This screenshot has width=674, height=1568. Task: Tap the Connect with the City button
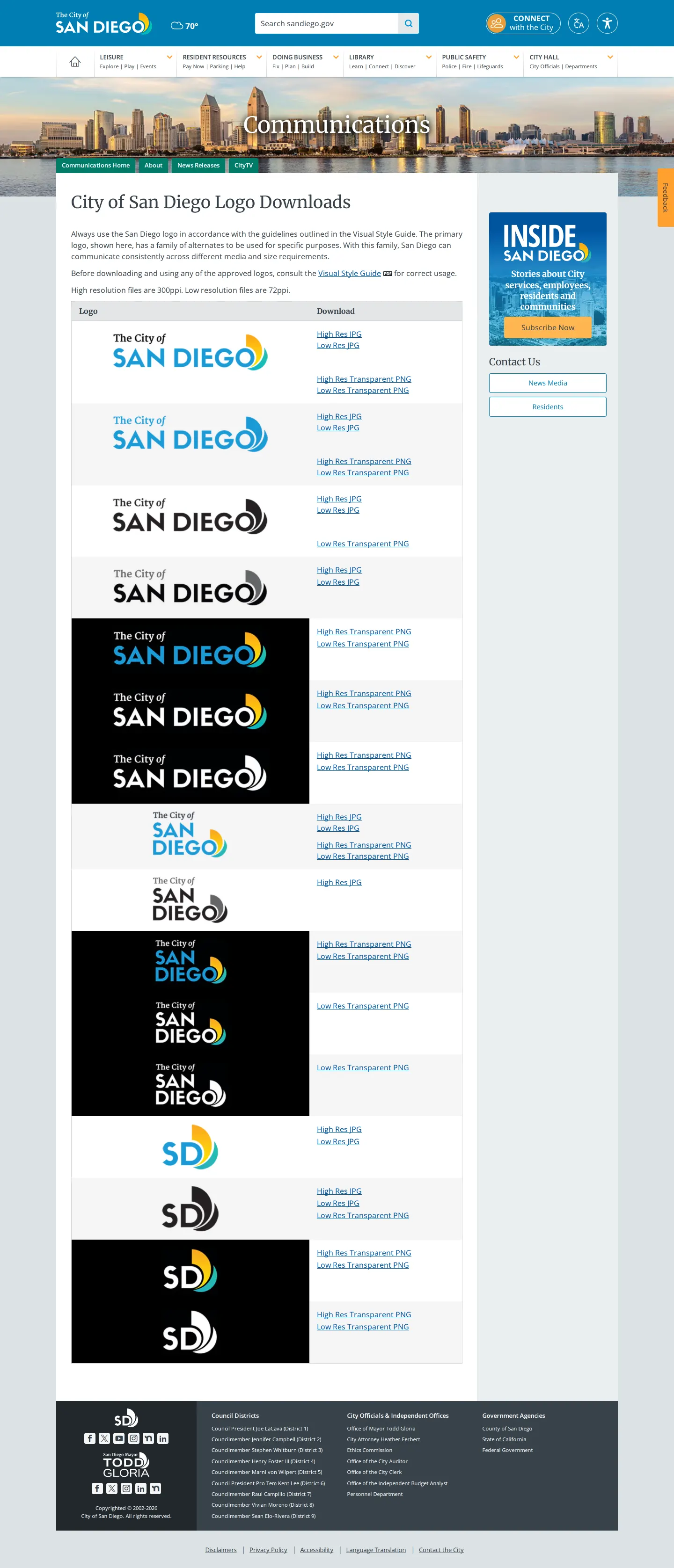523,23
